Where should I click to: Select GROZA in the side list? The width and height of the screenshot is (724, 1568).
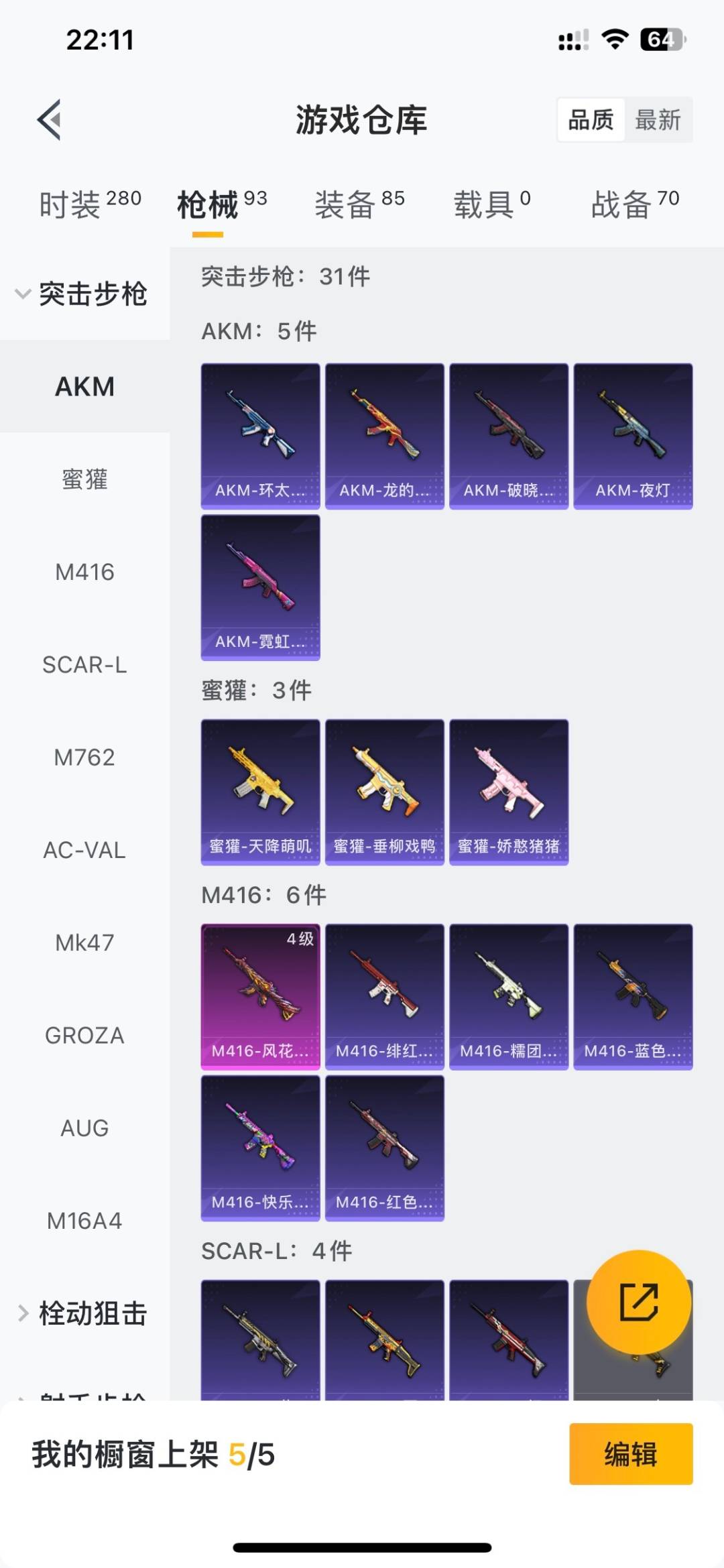click(x=84, y=1035)
